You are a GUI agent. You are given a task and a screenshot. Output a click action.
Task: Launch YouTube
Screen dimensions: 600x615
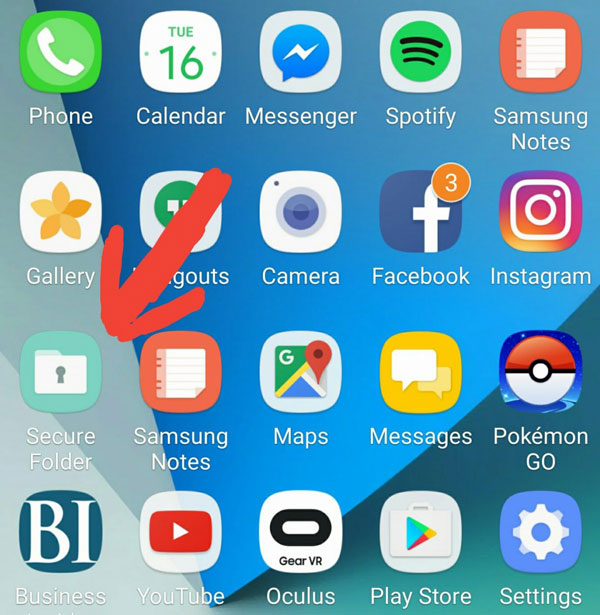(180, 532)
